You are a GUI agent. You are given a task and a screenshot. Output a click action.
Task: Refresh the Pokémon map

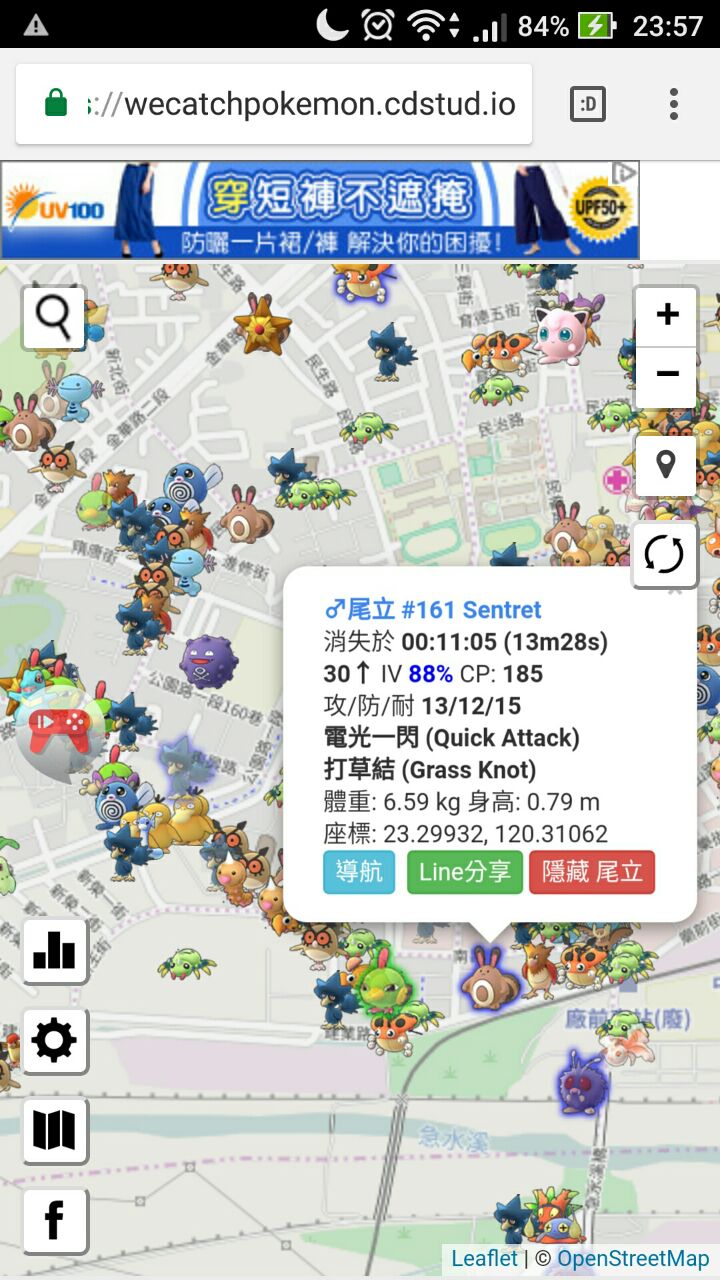(664, 554)
